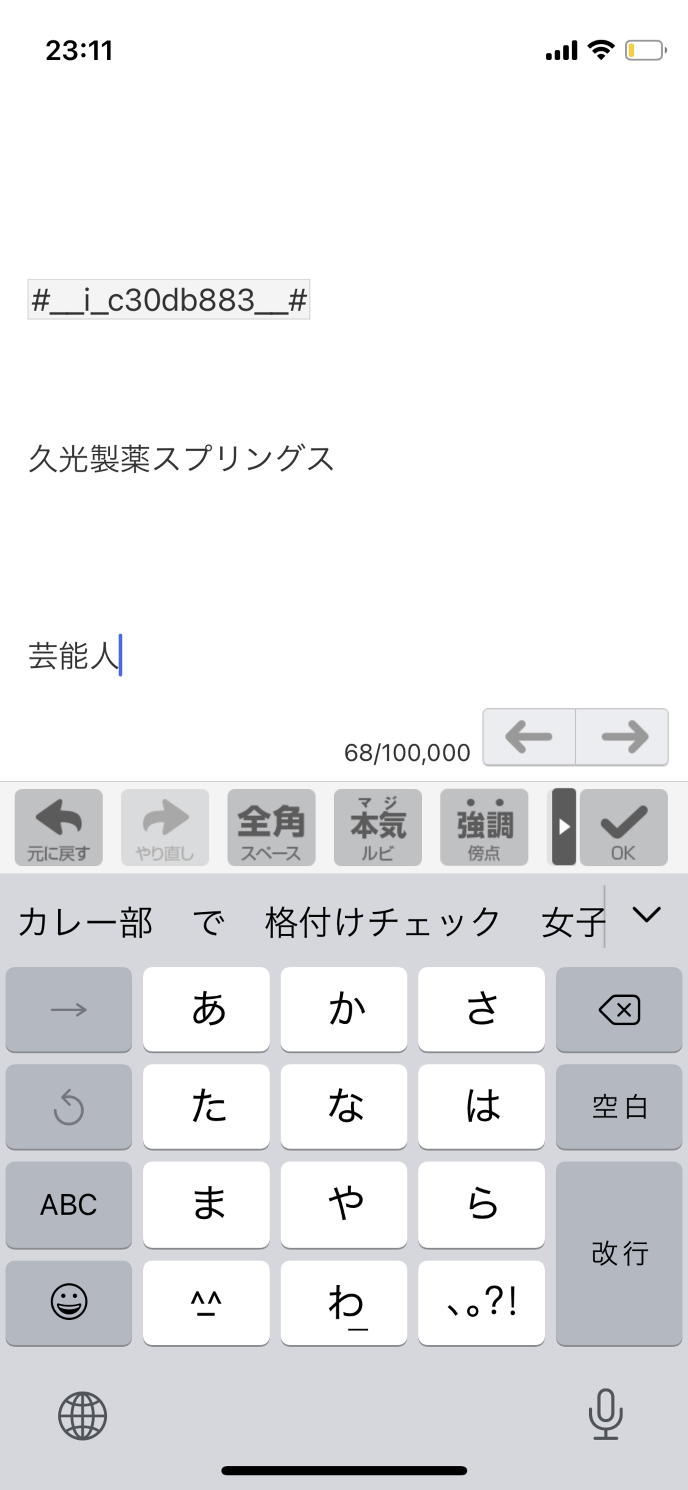Confirm editing with the OK checkmark
The width and height of the screenshot is (688, 1490).
(623, 827)
